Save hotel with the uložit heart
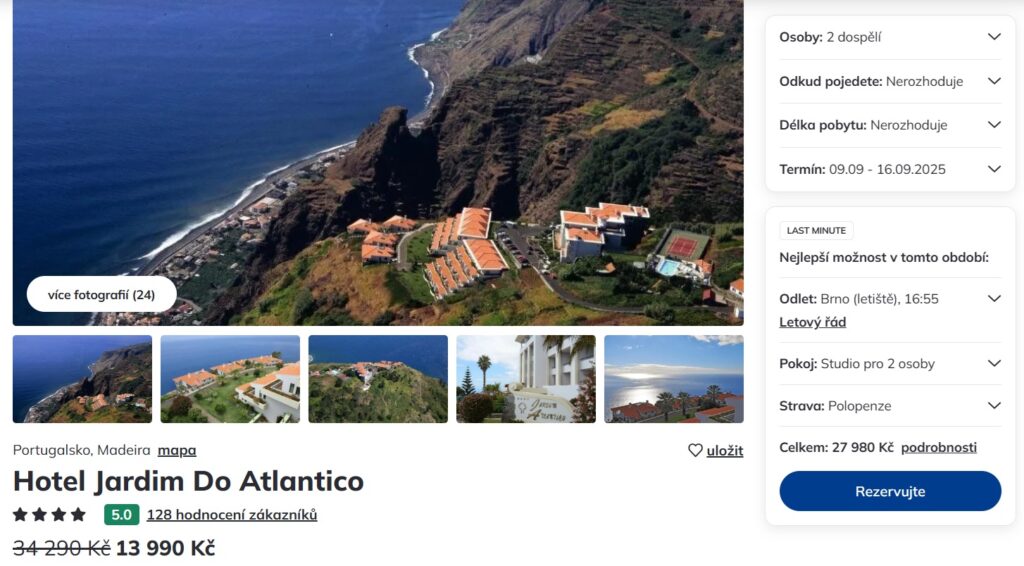Viewport: 1024px width, 566px height. click(x=716, y=451)
